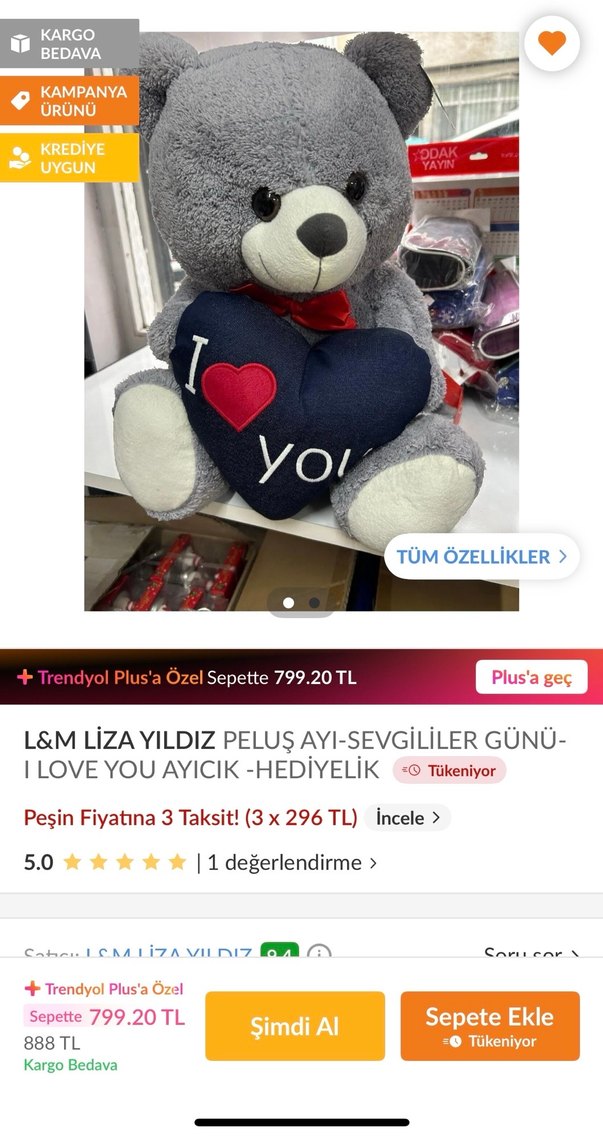603x1138 pixels.
Task: Add product with Sepete Ekle
Action: click(489, 1026)
